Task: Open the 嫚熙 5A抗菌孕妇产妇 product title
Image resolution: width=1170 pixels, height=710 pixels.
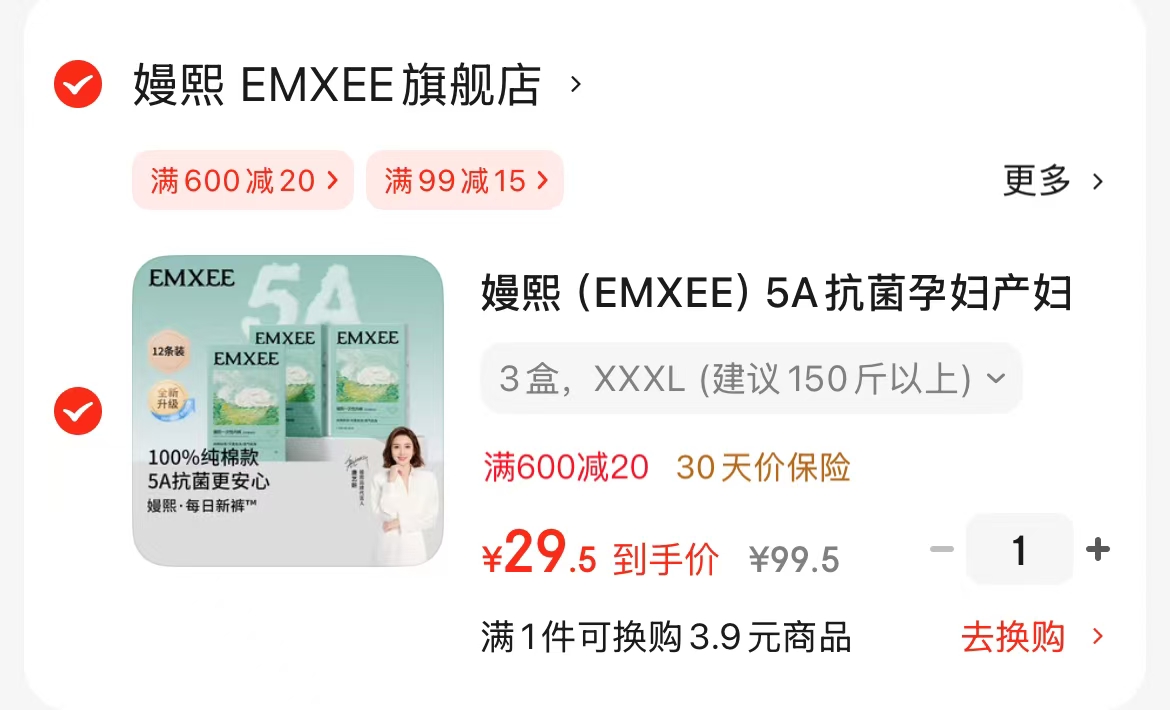Action: click(x=776, y=295)
